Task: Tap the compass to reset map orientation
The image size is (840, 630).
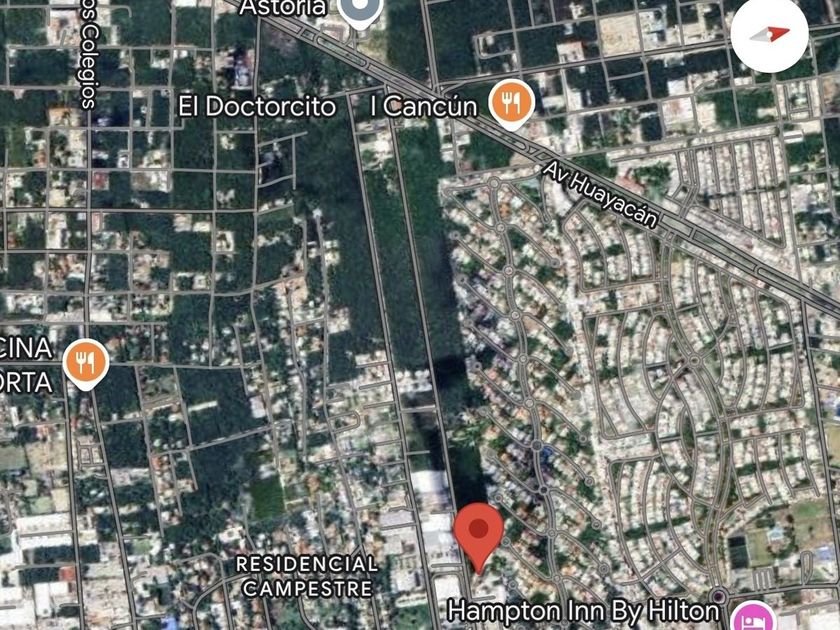Action: [x=769, y=34]
